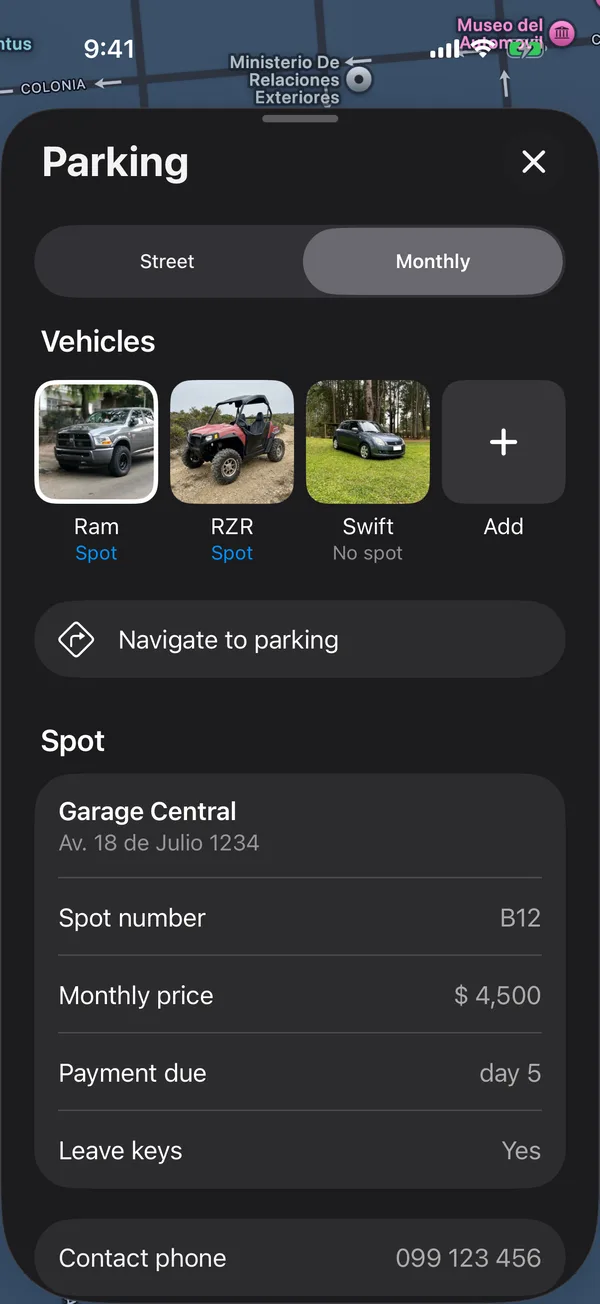
Task: Close the Parking sheet
Action: [534, 162]
